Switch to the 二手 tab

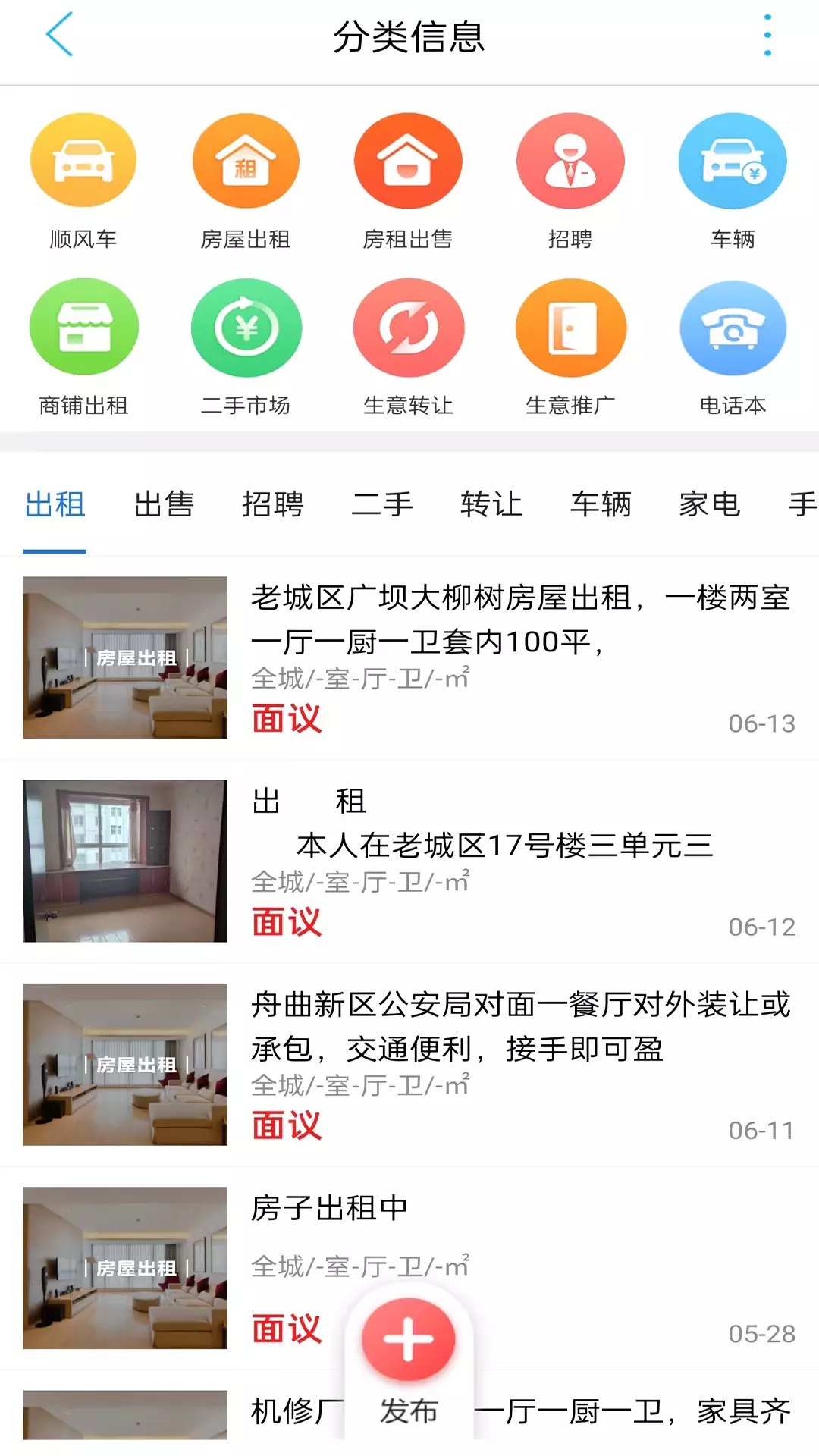[x=382, y=504]
